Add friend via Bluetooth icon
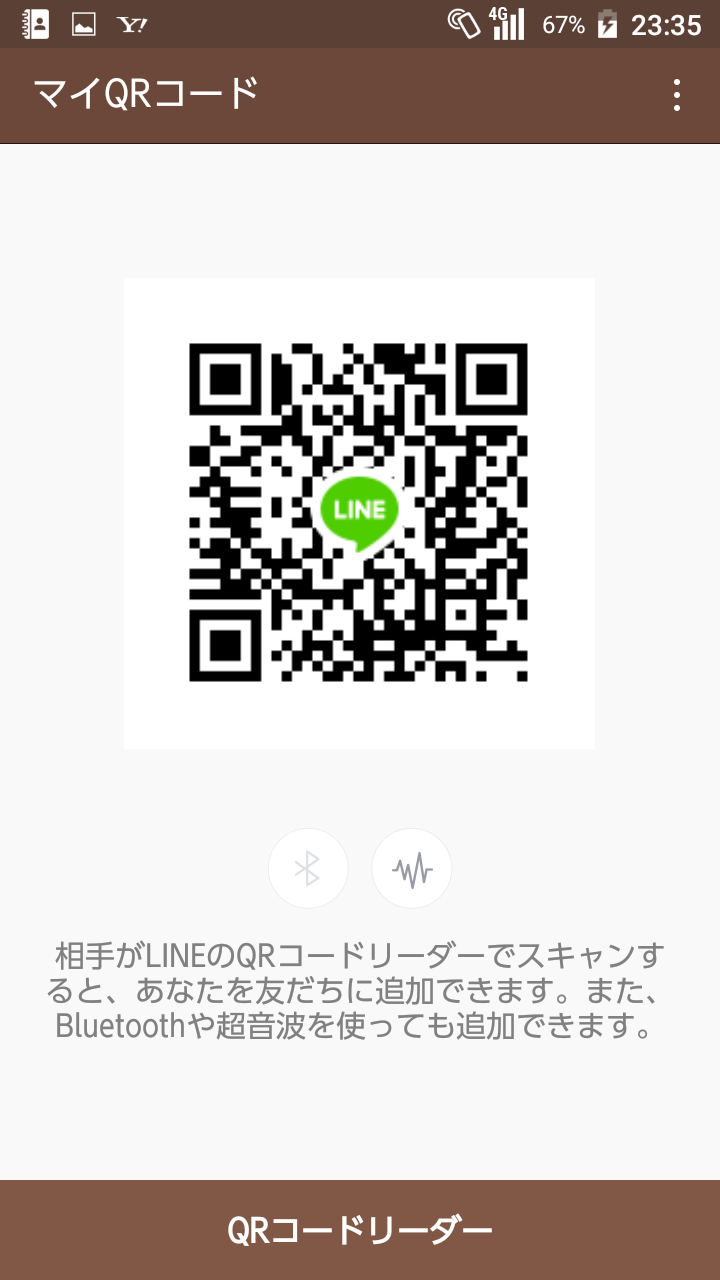This screenshot has height=1280, width=720. point(308,868)
